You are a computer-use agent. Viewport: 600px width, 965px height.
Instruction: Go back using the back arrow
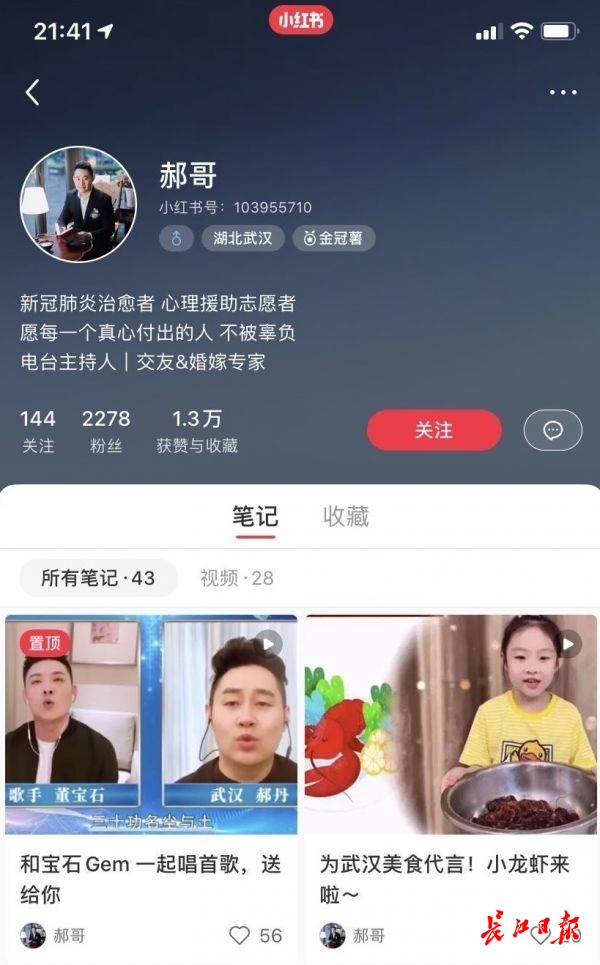tap(33, 93)
